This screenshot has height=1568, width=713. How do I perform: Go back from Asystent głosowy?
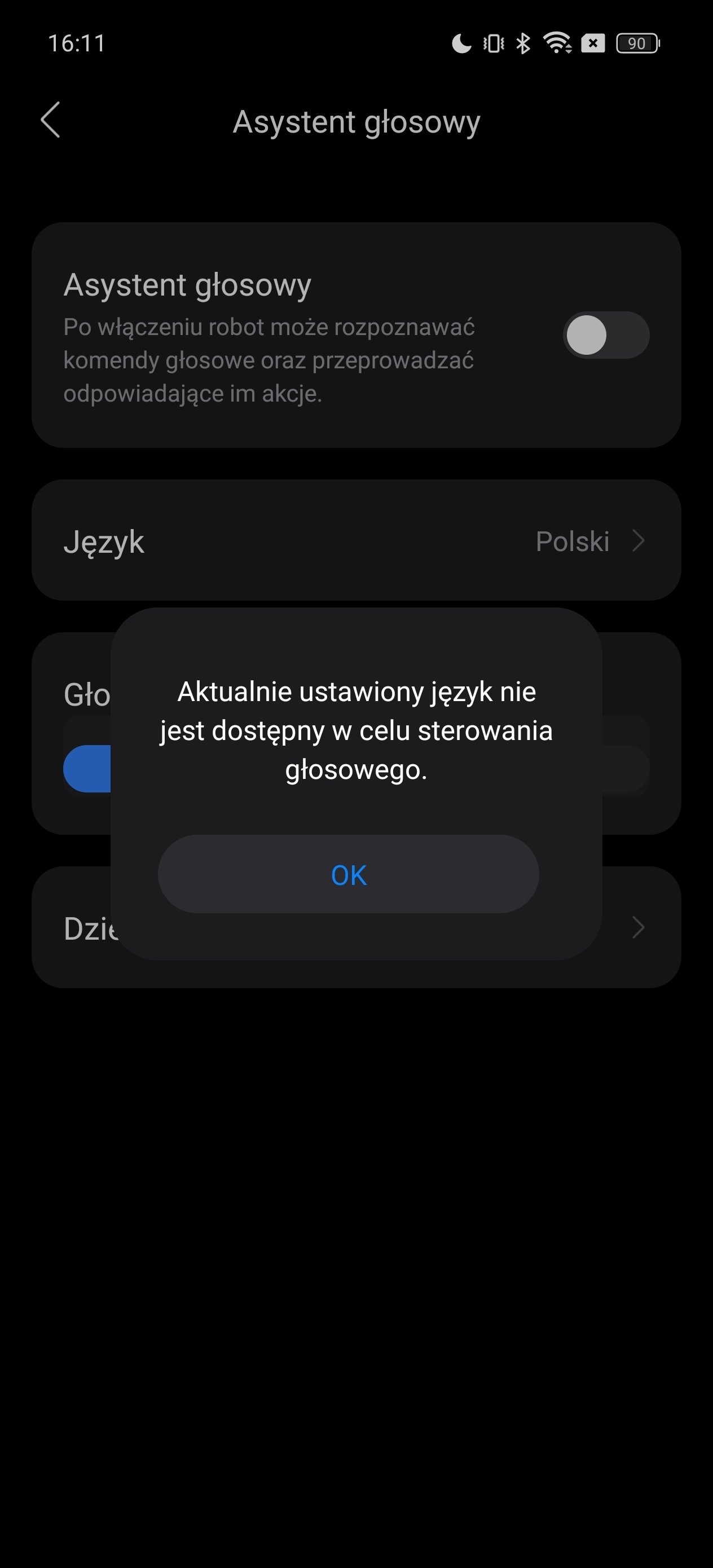pyautogui.click(x=51, y=120)
